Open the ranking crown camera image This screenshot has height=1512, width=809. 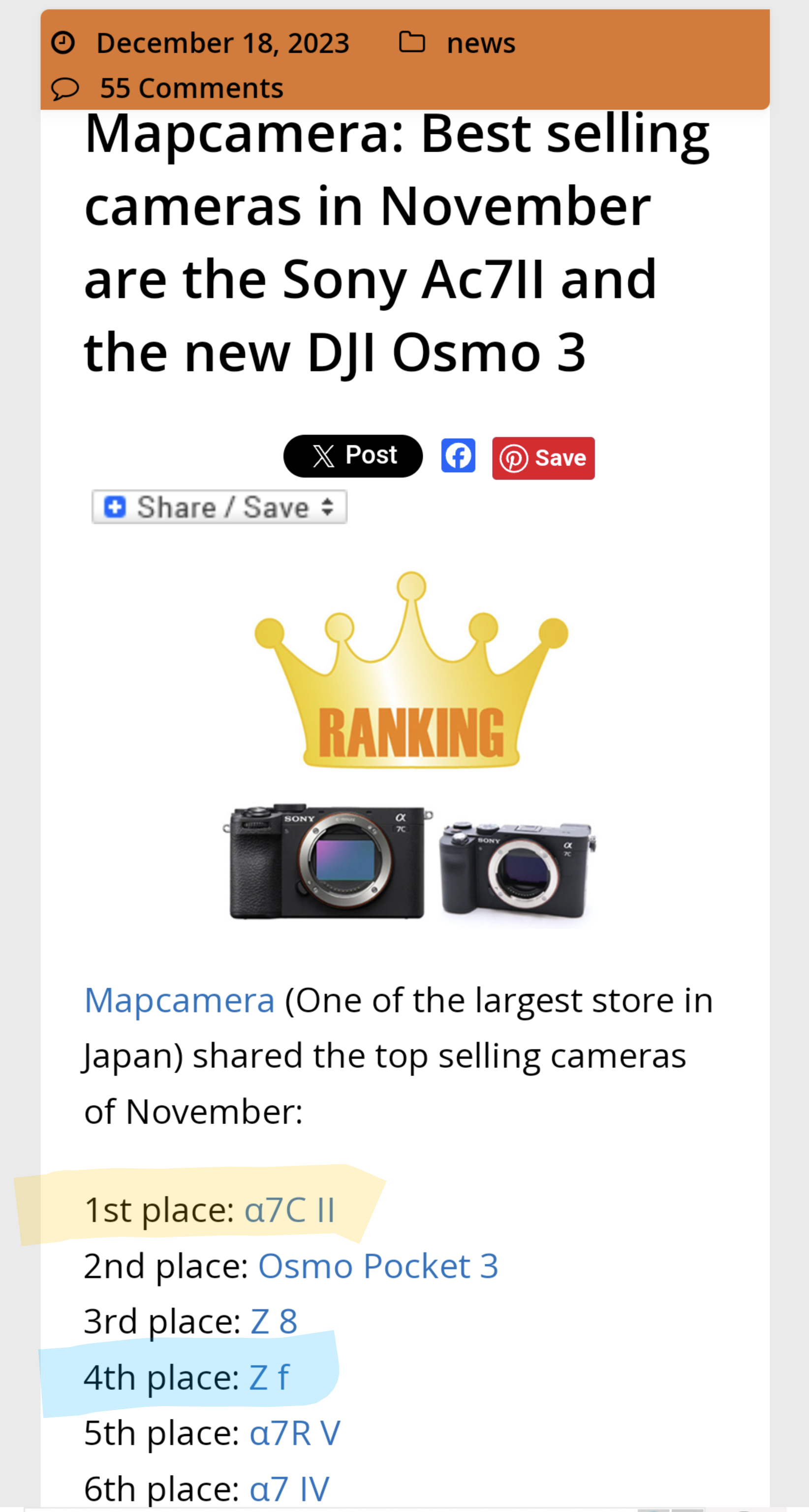coord(411,745)
